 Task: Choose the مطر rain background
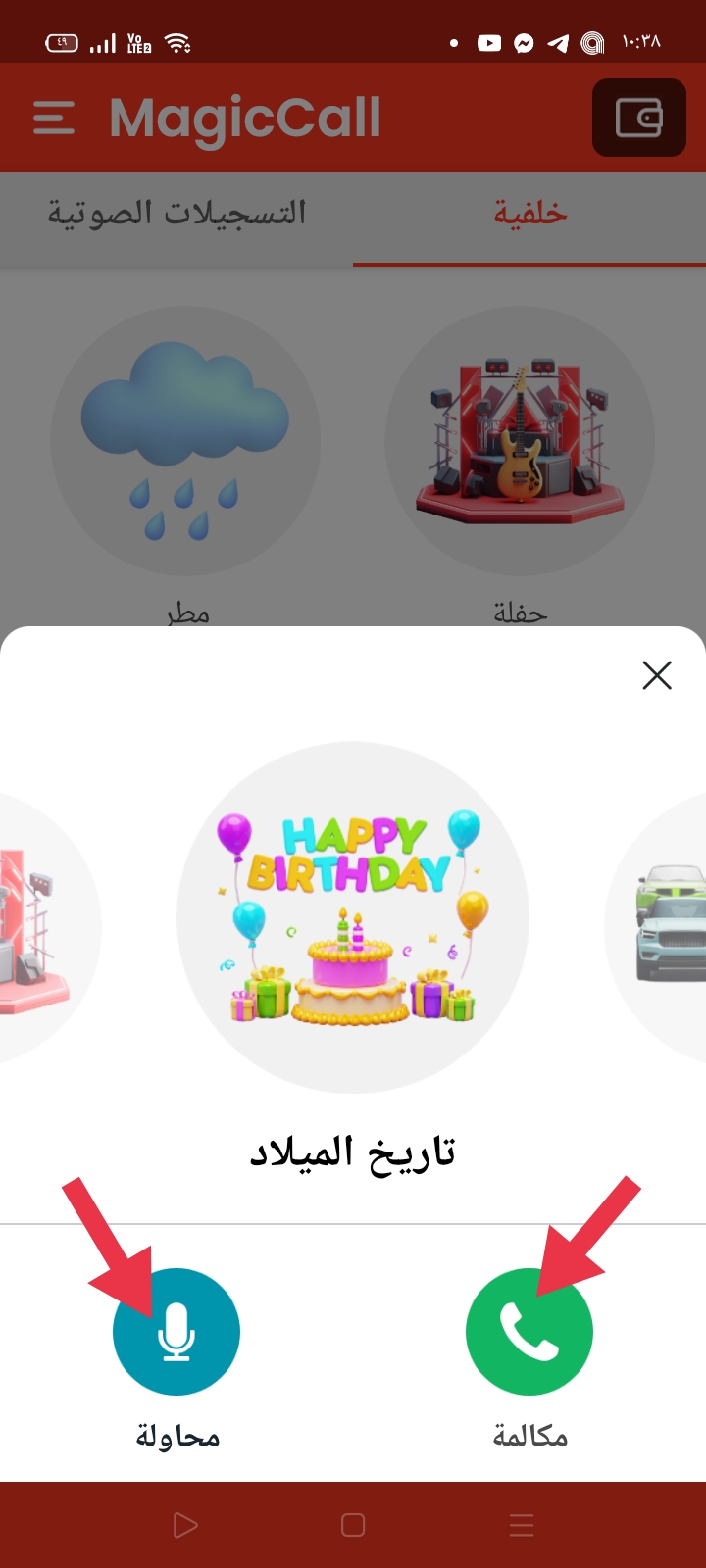click(x=185, y=441)
